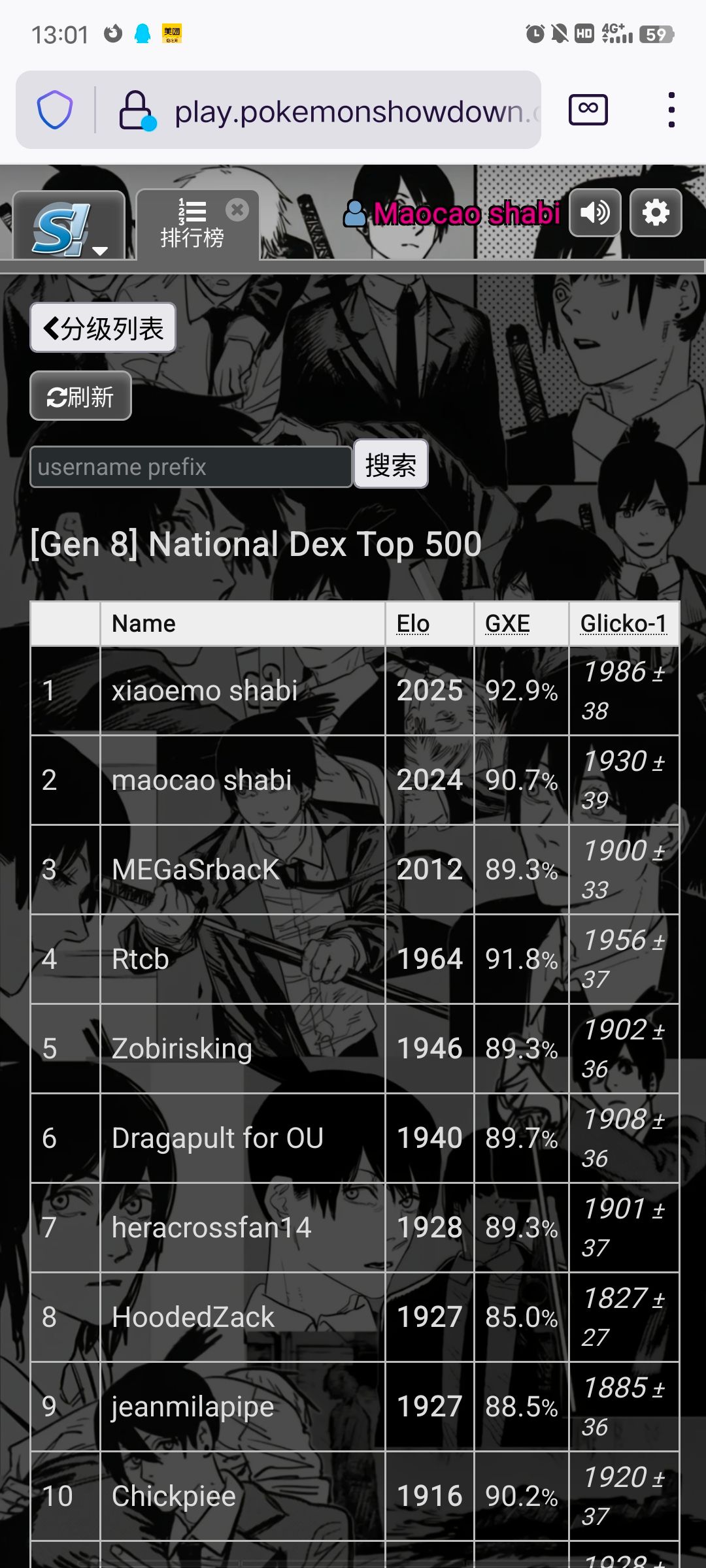Open the sound volume settings

(594, 213)
